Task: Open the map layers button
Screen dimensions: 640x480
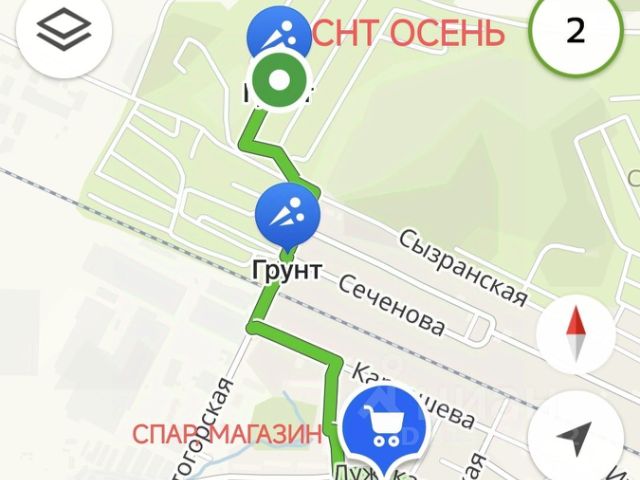Action: [x=63, y=33]
